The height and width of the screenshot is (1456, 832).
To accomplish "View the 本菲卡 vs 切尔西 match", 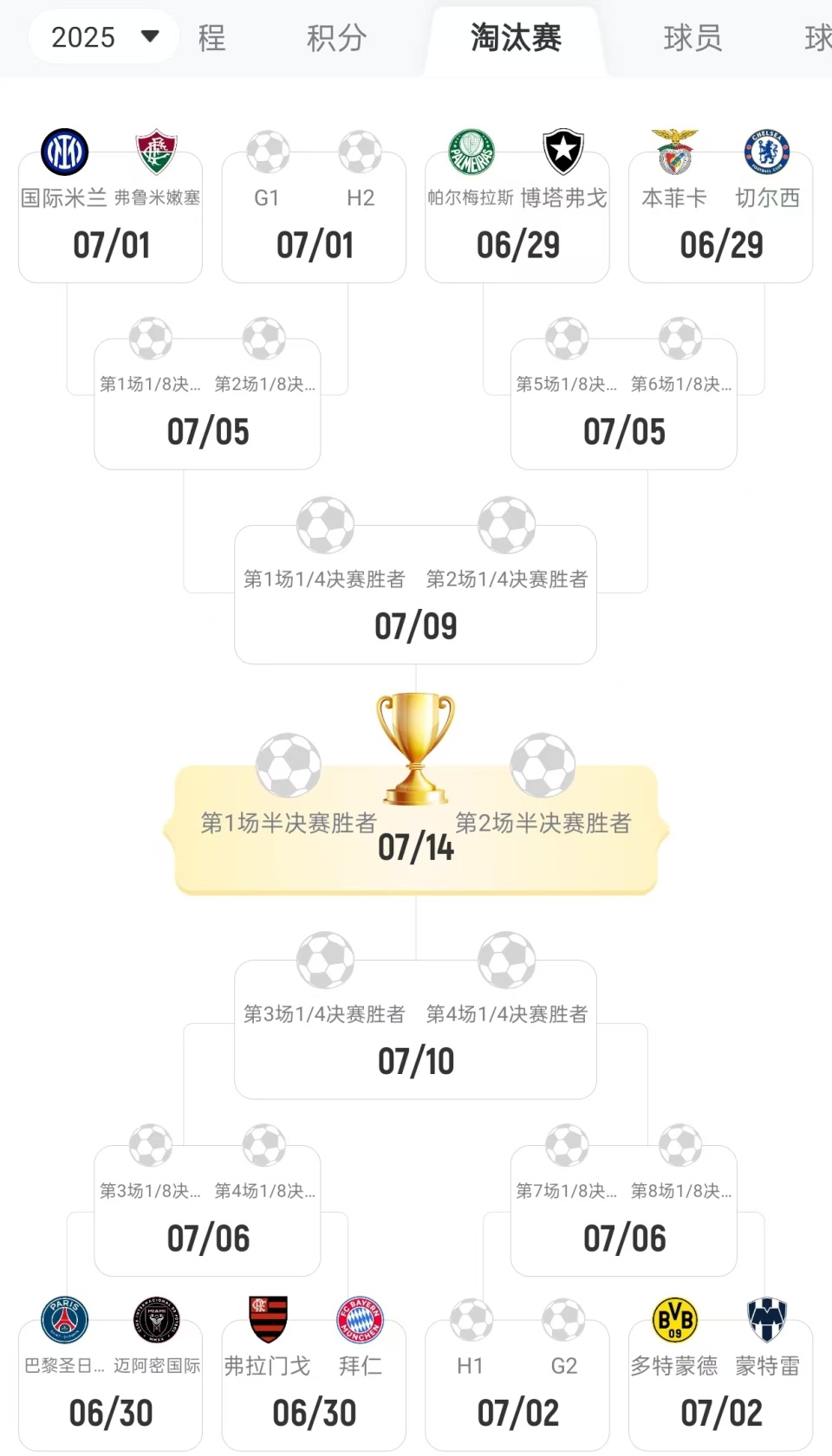I will tap(721, 217).
